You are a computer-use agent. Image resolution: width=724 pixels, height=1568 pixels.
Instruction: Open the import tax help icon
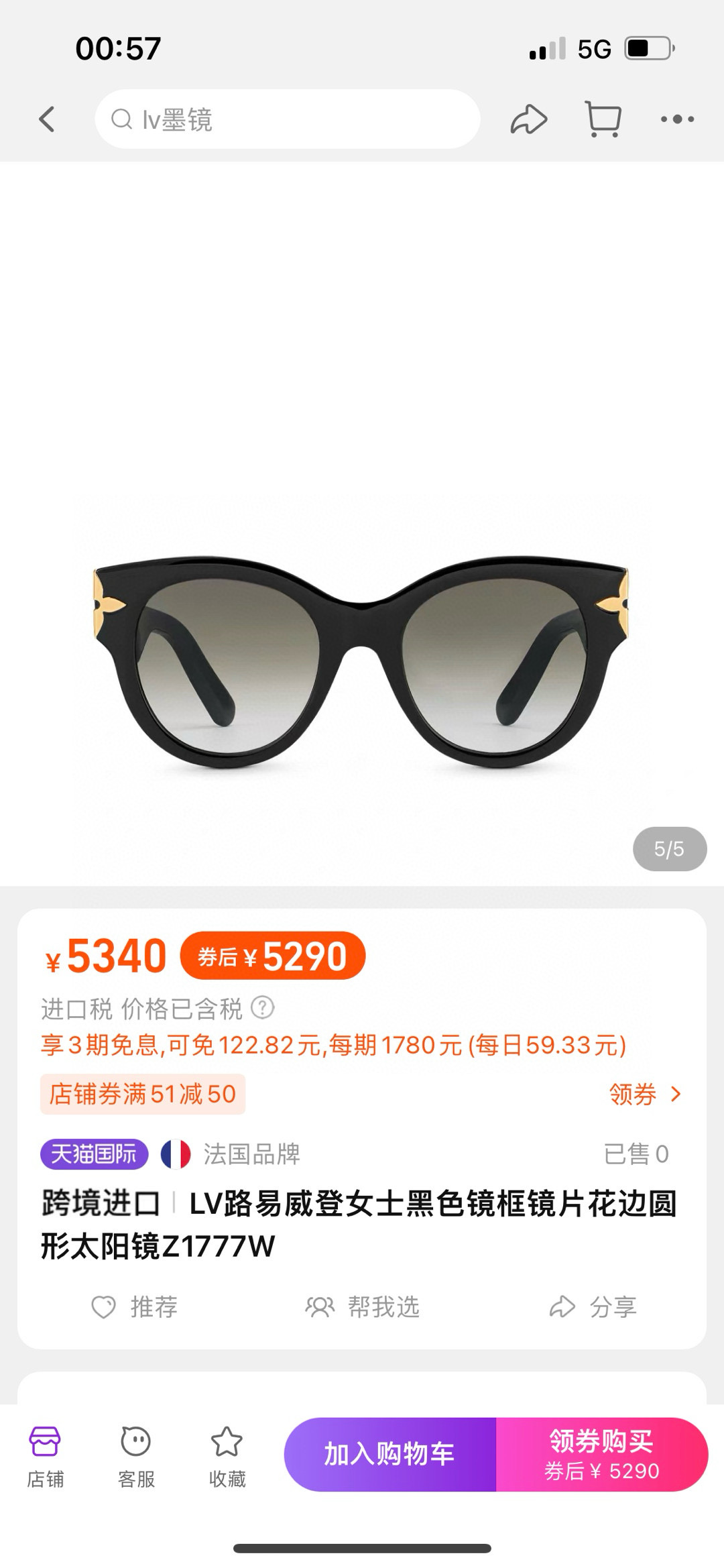(x=263, y=1007)
